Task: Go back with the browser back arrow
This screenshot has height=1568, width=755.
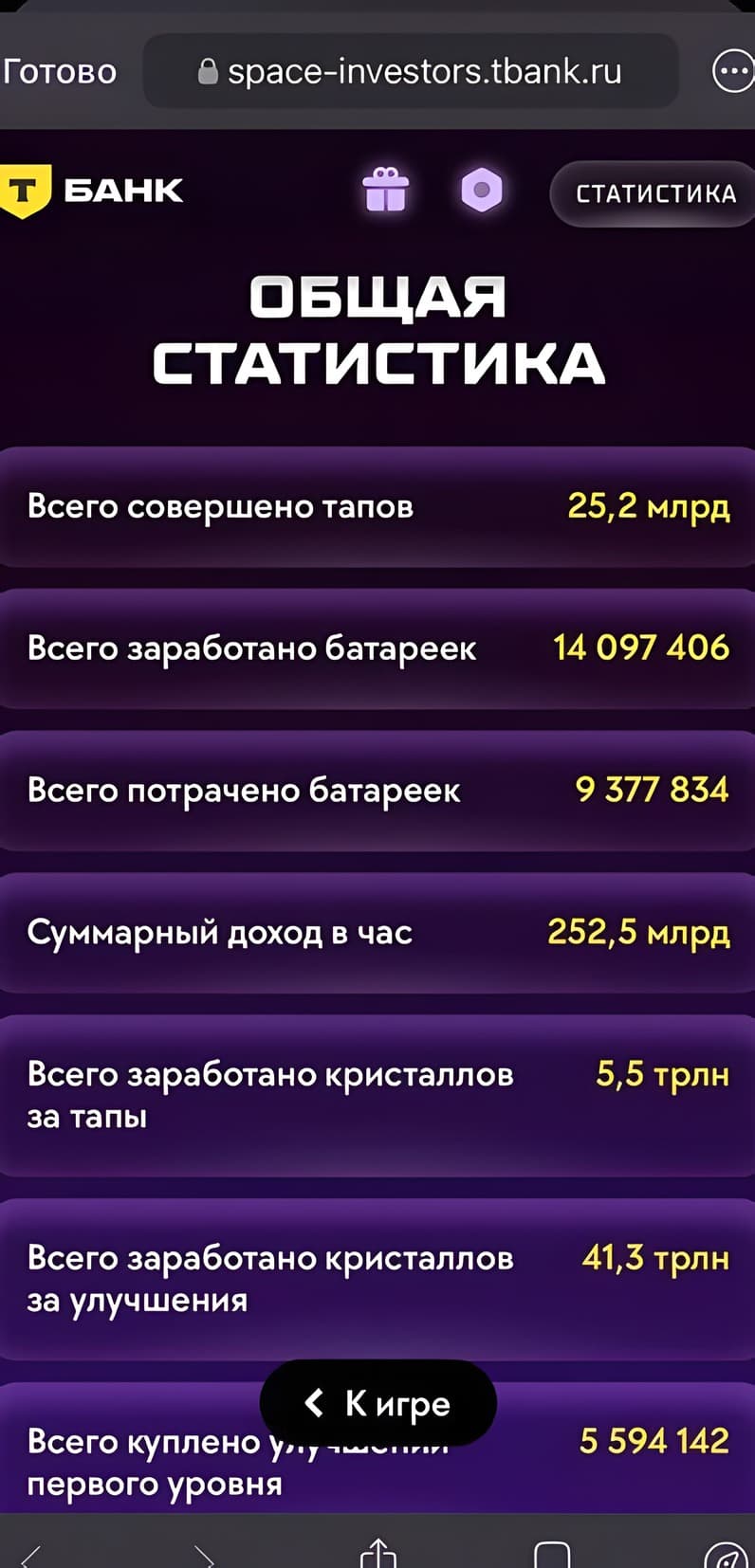Action: (x=31, y=1556)
